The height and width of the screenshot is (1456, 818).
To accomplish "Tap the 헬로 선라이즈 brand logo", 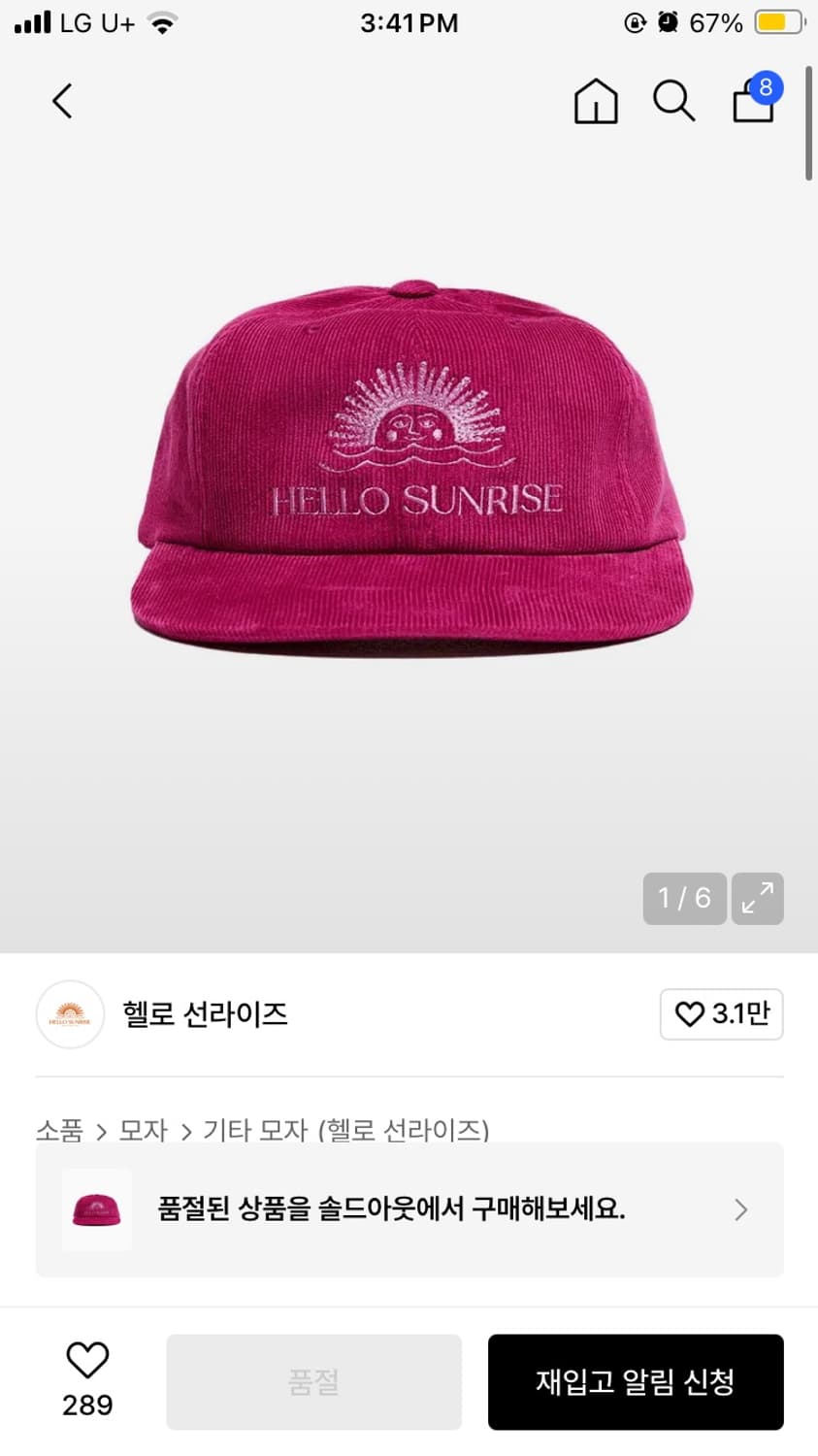I will (x=69, y=1014).
